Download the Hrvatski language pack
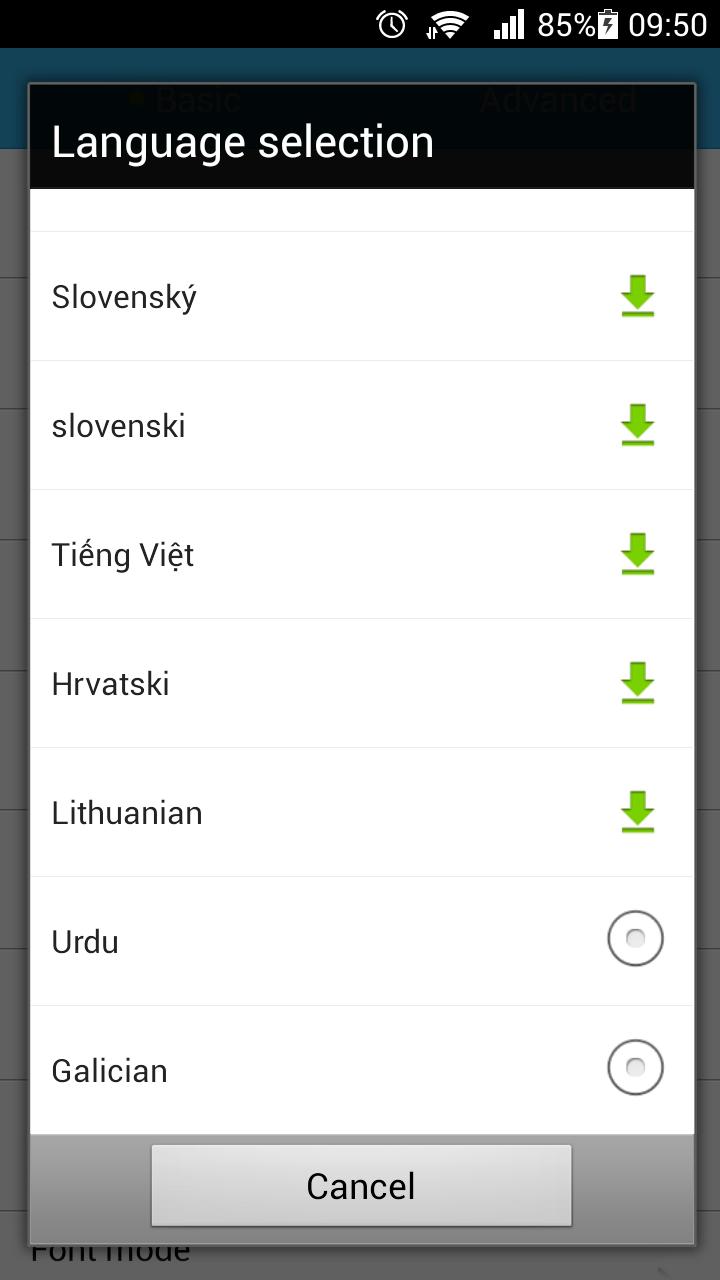 pos(637,683)
